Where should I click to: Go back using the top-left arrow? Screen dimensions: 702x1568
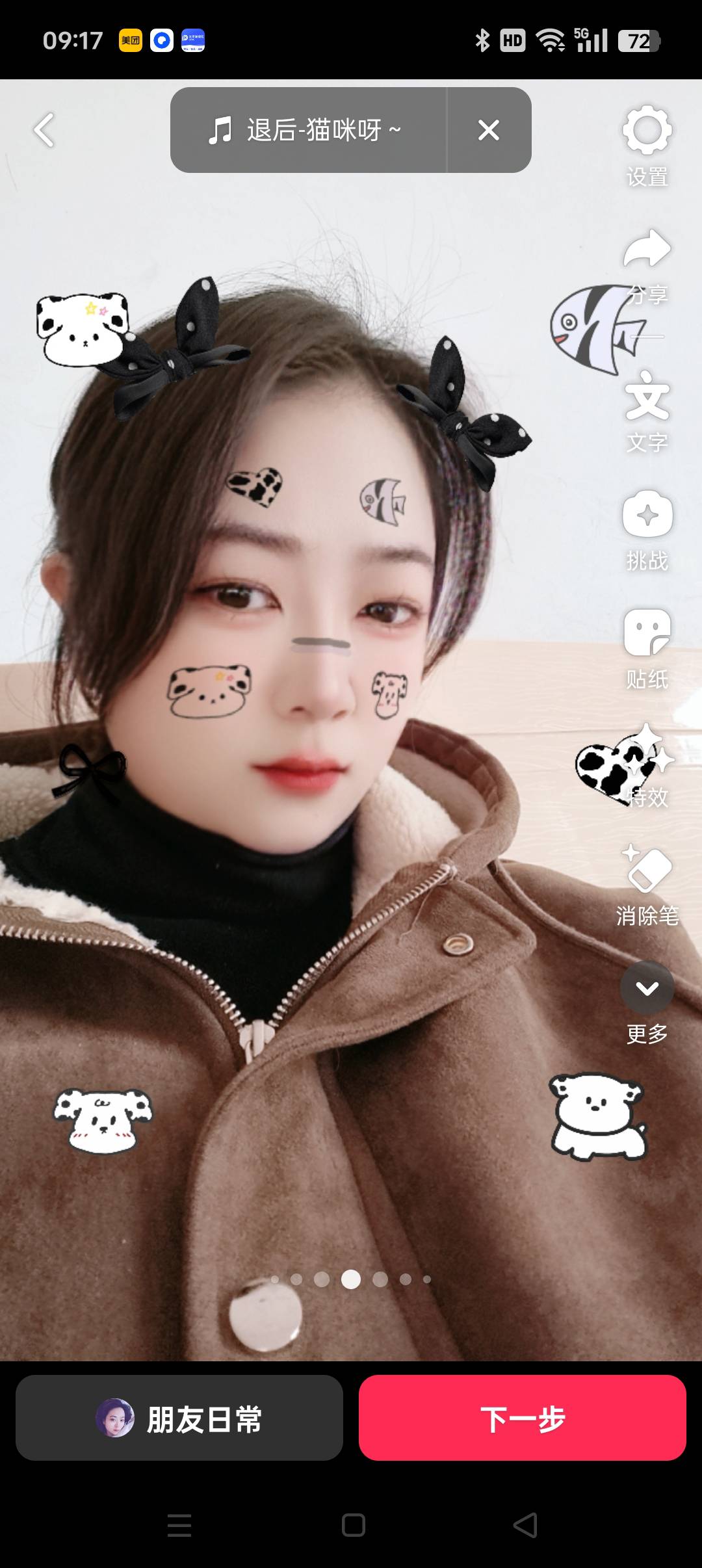coord(44,130)
